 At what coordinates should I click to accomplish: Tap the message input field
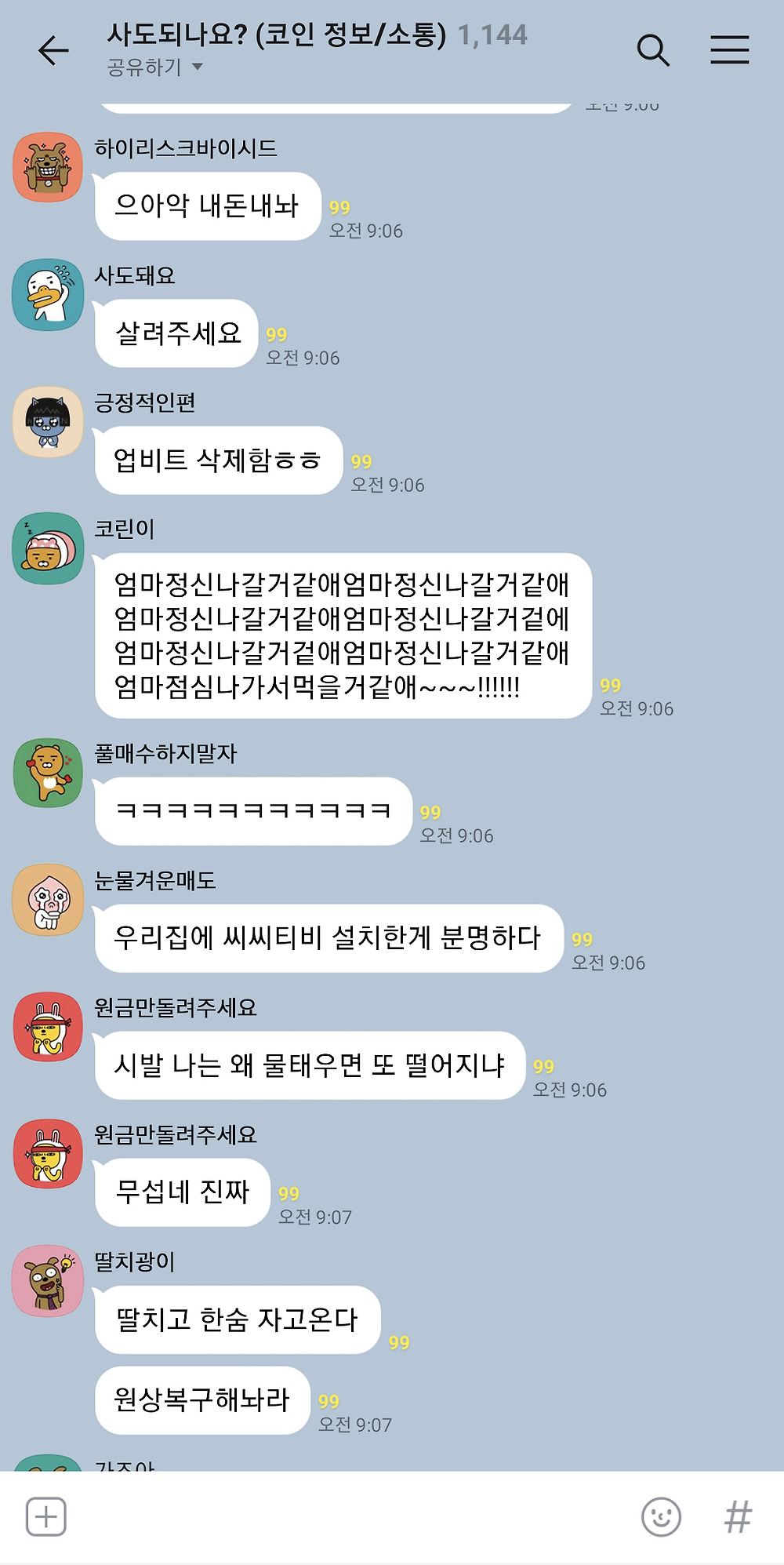(353, 1516)
